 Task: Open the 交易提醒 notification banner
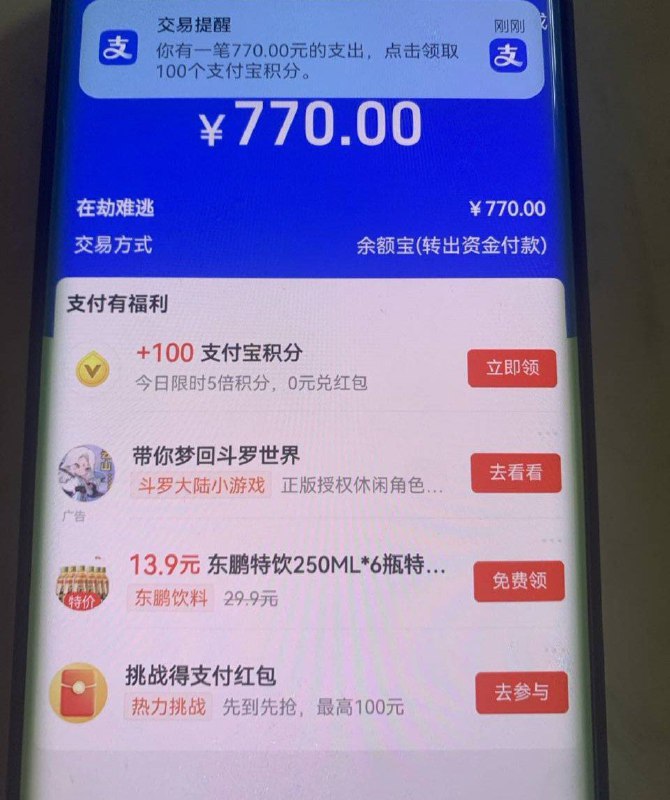(x=310, y=48)
